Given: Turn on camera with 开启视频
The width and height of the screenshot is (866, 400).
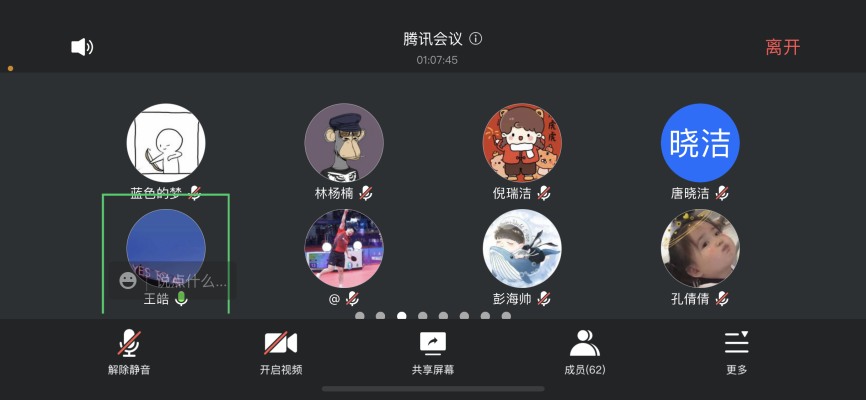Looking at the screenshot, I should click(x=281, y=352).
